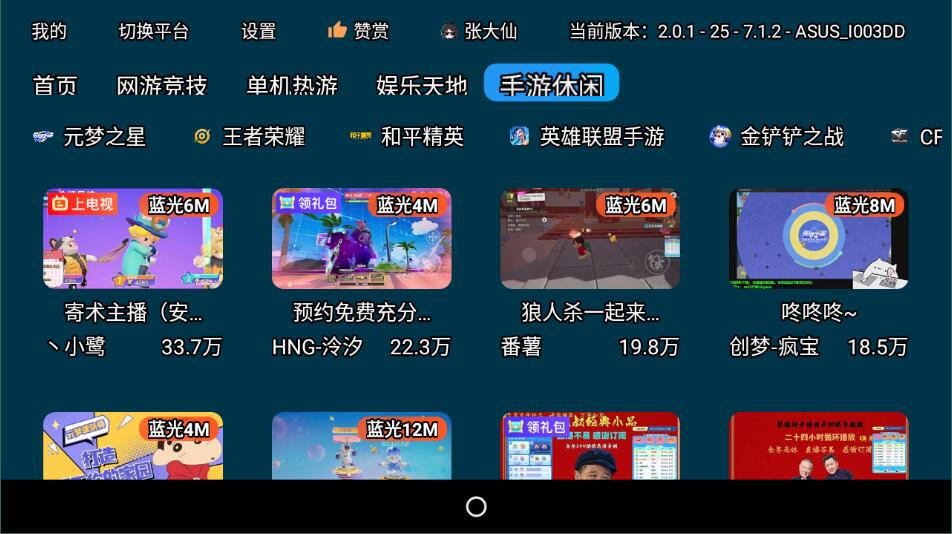Show 英雄联盟手游 streams
This screenshot has height=534, width=952.
588,137
